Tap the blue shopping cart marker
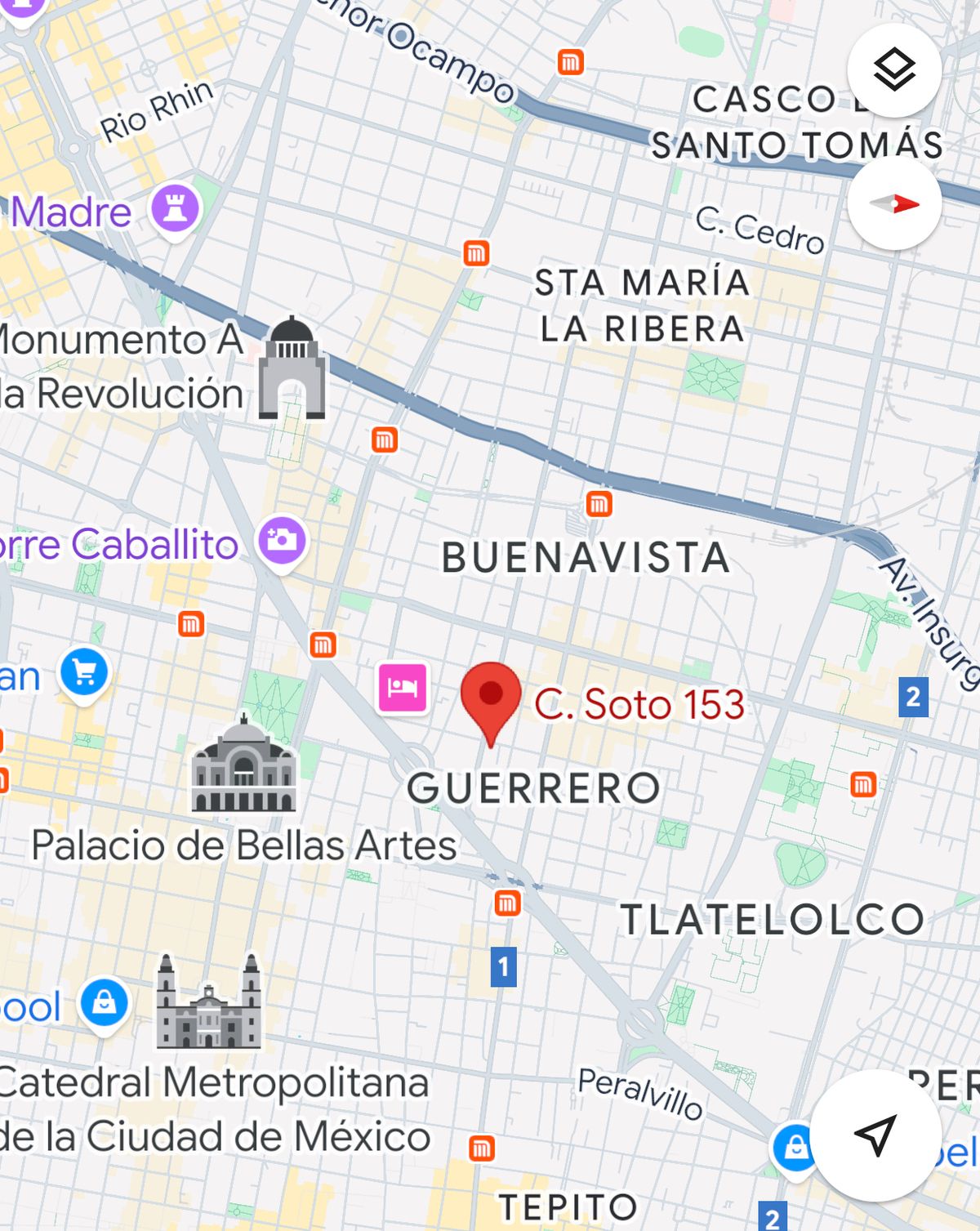The image size is (980, 1231). pyautogui.click(x=84, y=672)
